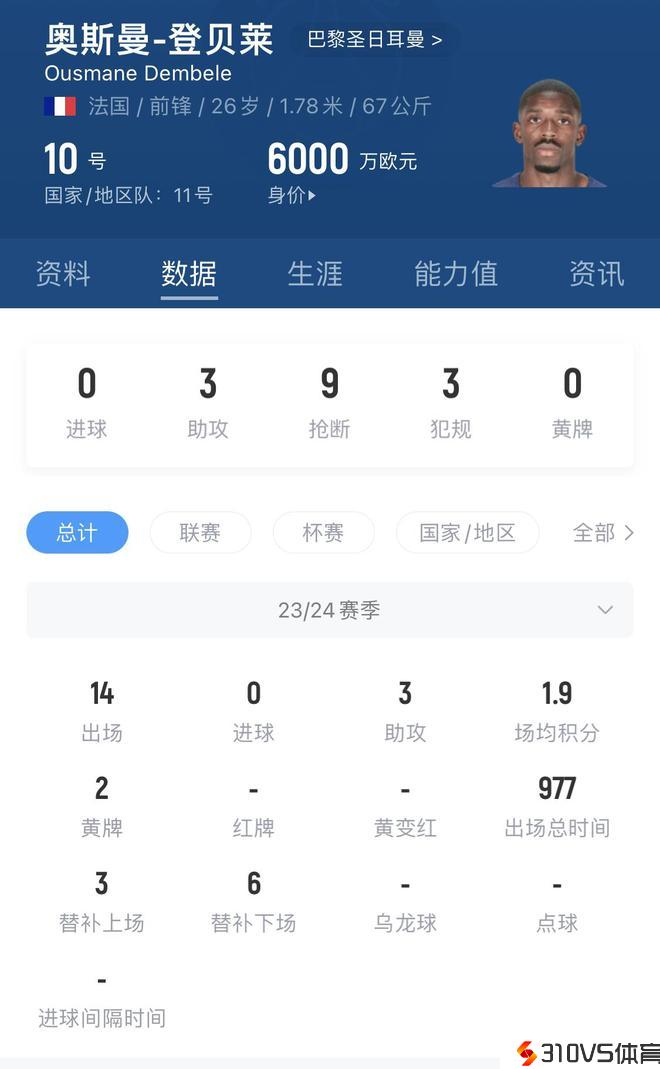Show 国家/地区 team stats
The width and height of the screenshot is (660, 1069).
[467, 533]
